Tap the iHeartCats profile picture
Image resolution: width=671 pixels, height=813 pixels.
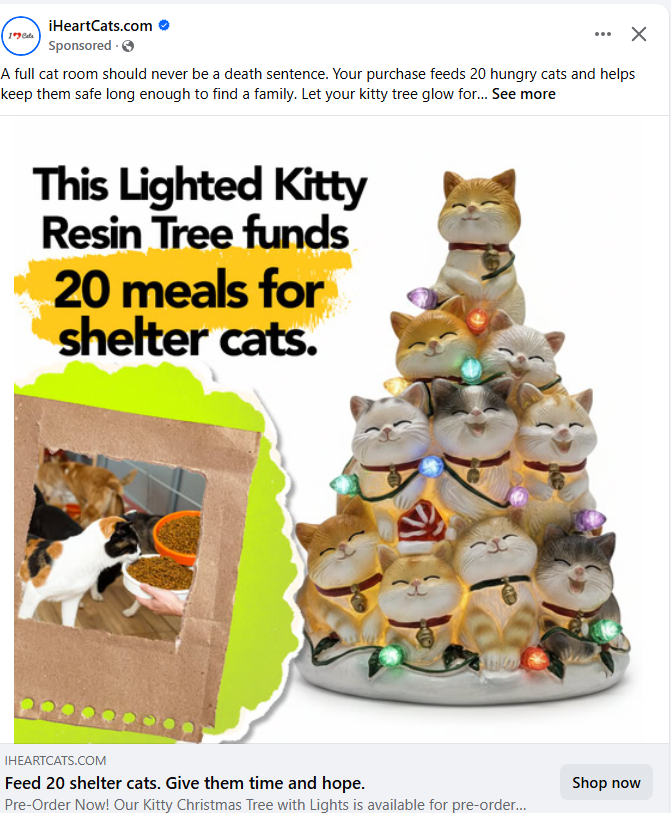(x=21, y=36)
